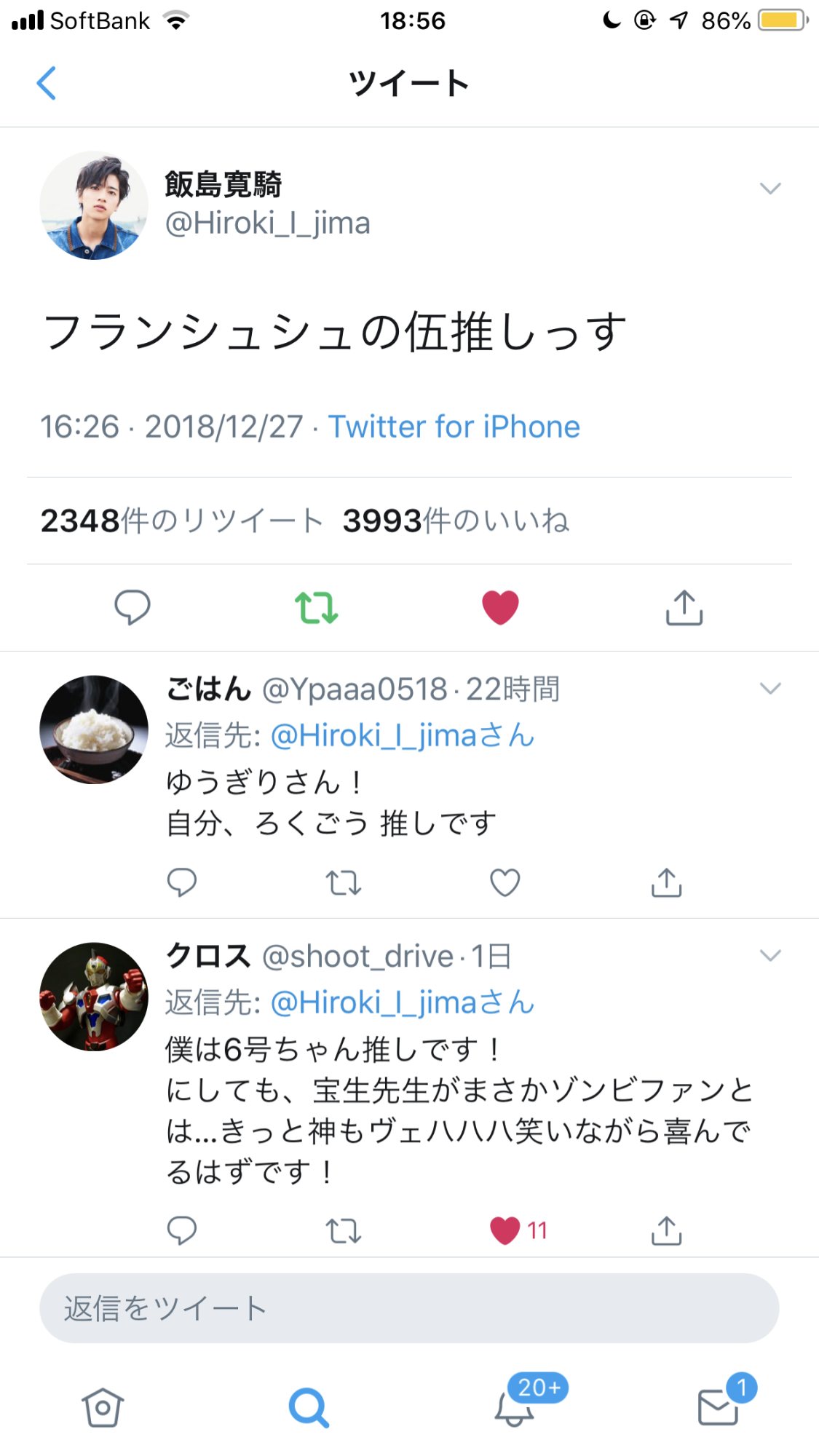Go back using the top-left arrow

(47, 83)
